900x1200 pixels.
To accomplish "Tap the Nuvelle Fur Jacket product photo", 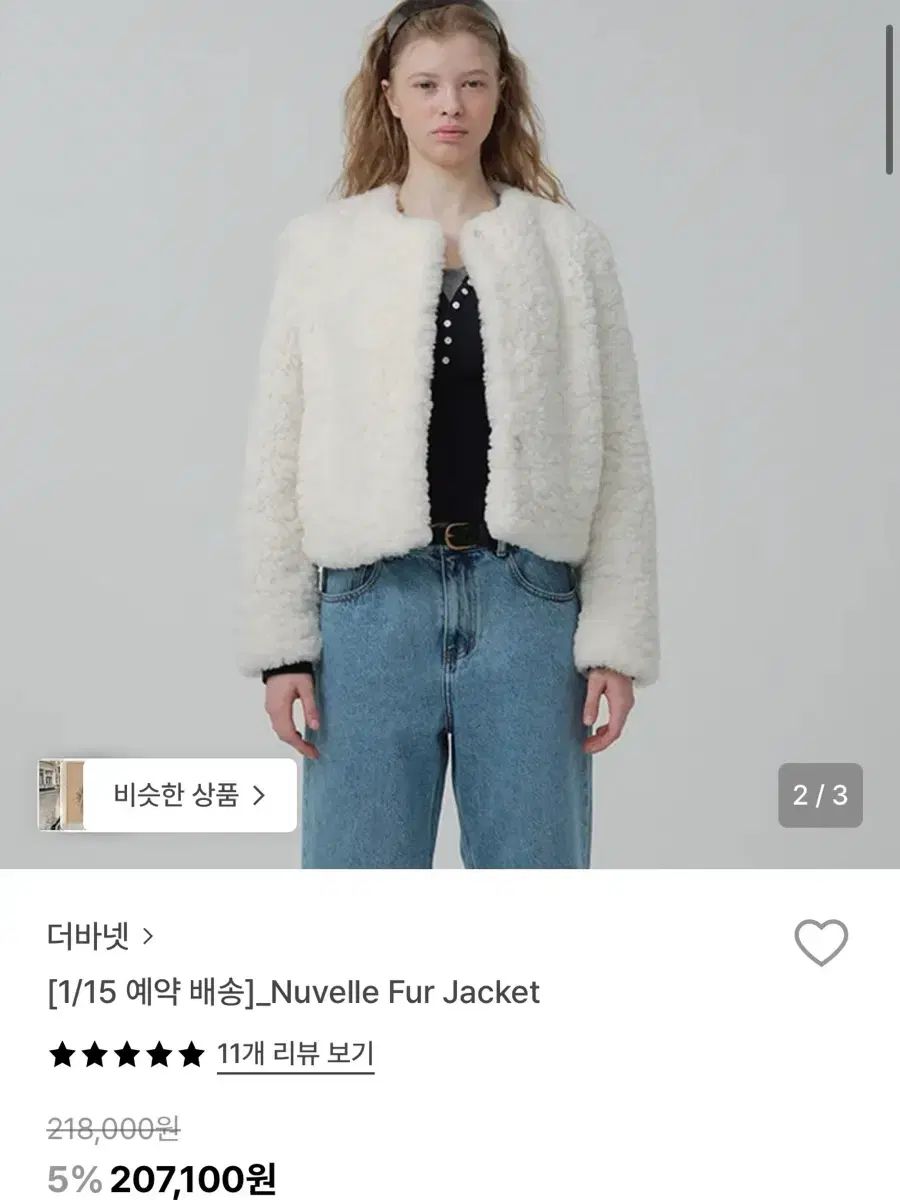I will click(450, 430).
